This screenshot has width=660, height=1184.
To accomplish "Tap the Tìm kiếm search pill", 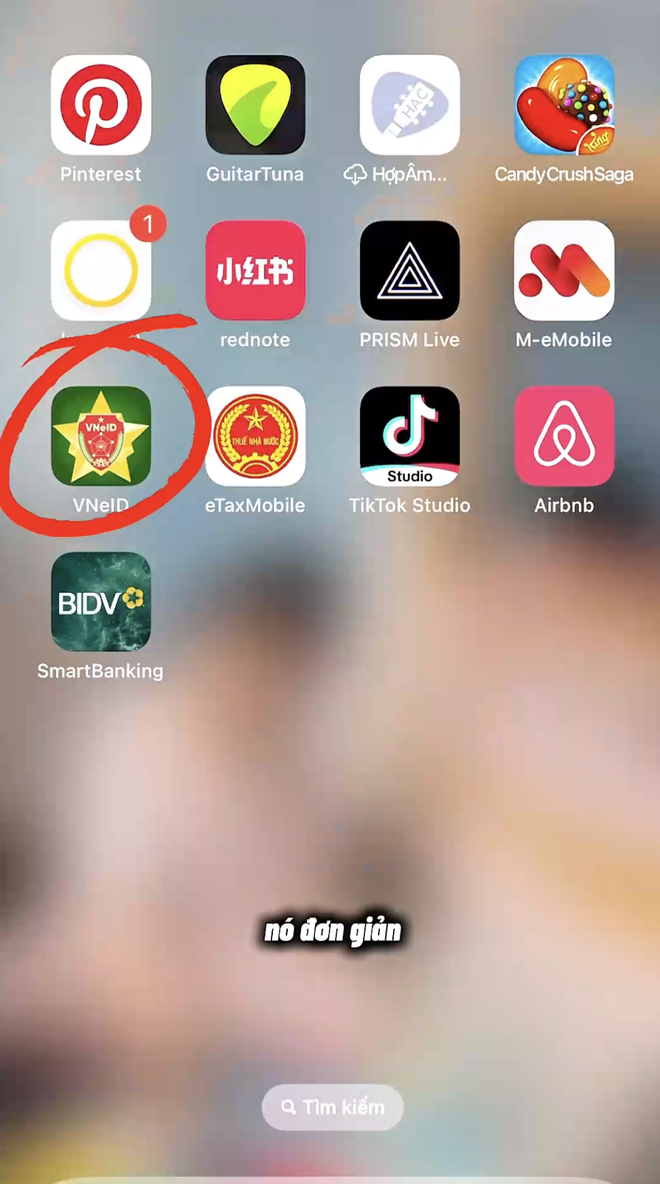I will [x=332, y=1107].
